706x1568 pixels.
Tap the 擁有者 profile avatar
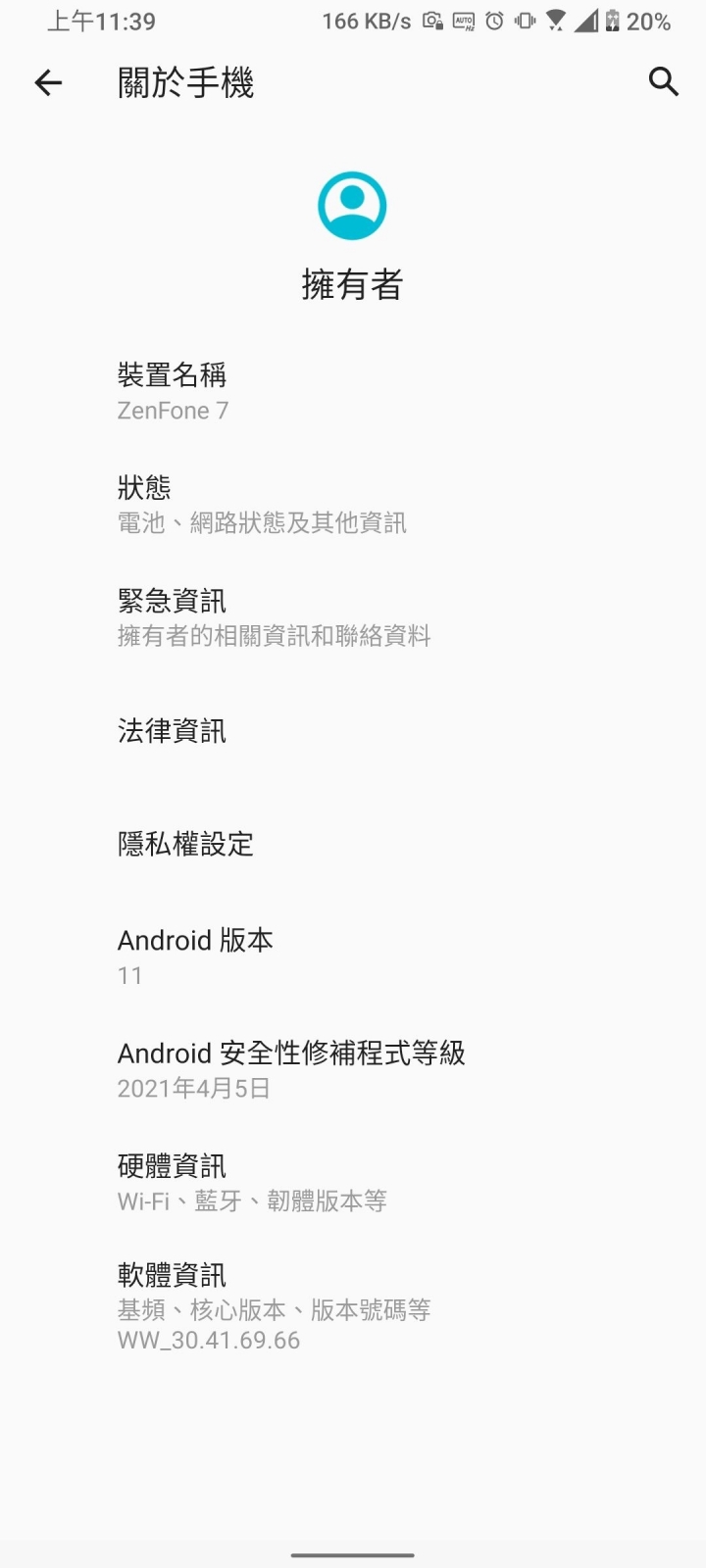[x=352, y=206]
